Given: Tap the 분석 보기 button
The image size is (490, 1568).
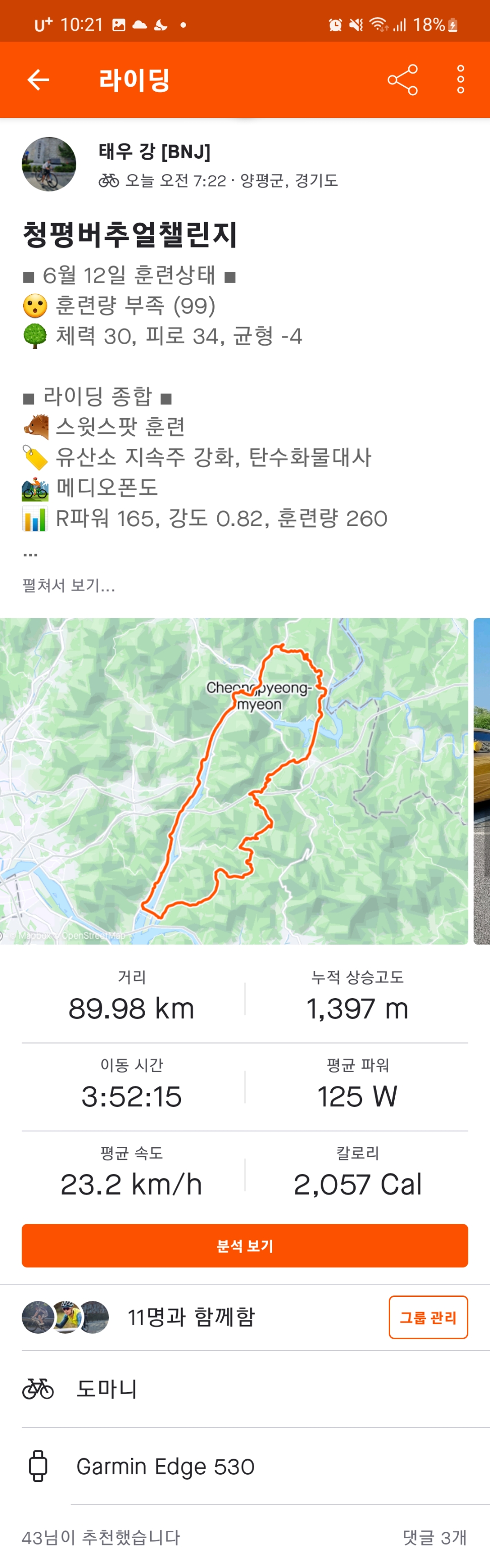Looking at the screenshot, I should click(x=244, y=1246).
